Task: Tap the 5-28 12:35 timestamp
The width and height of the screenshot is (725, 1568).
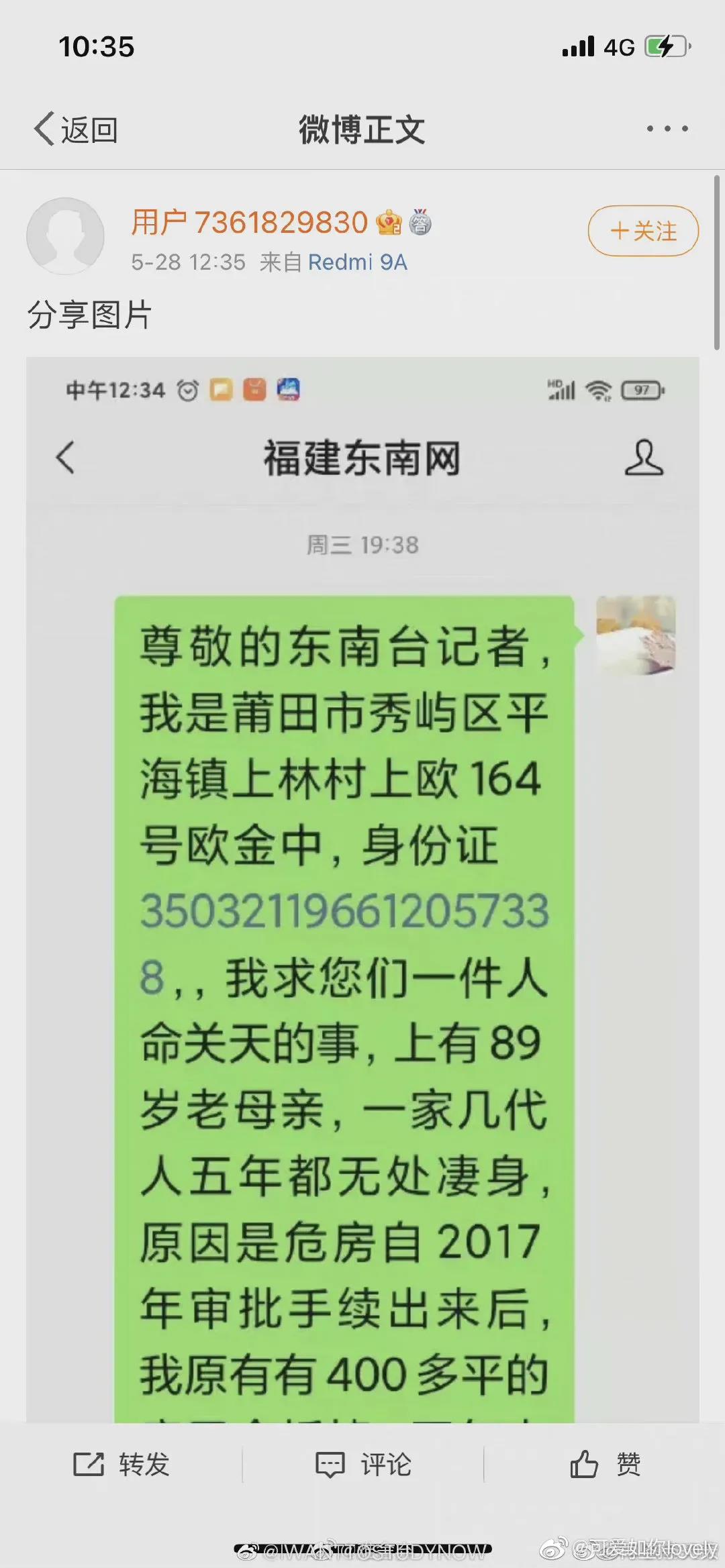Action: [188, 262]
